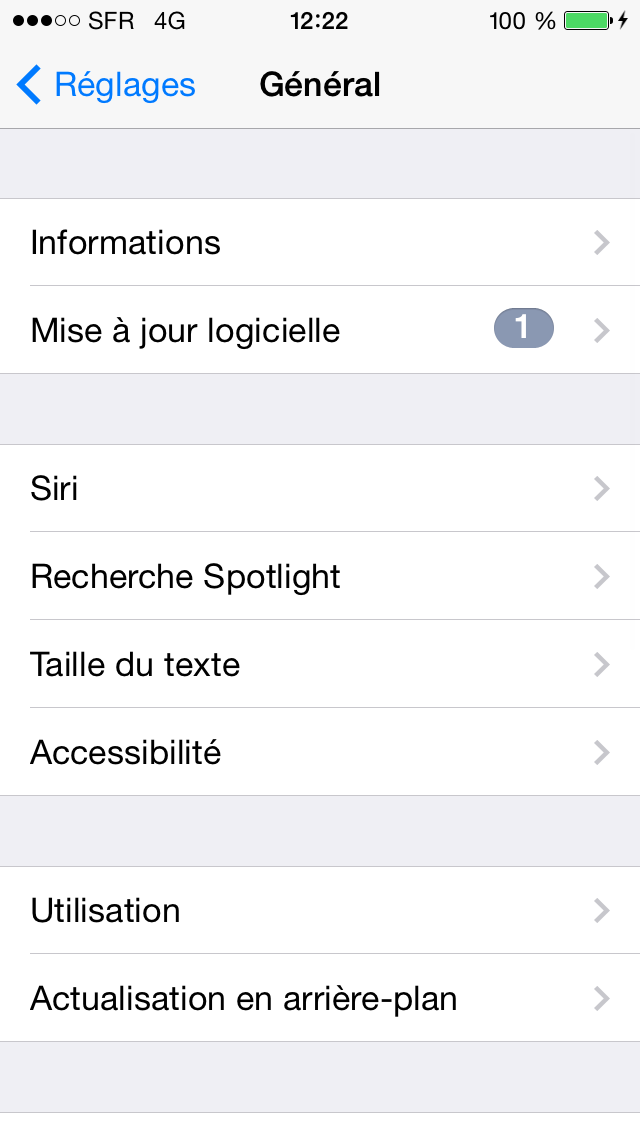Open Actualisation en arrière-plan
Image resolution: width=640 pixels, height=1136 pixels.
[x=320, y=999]
